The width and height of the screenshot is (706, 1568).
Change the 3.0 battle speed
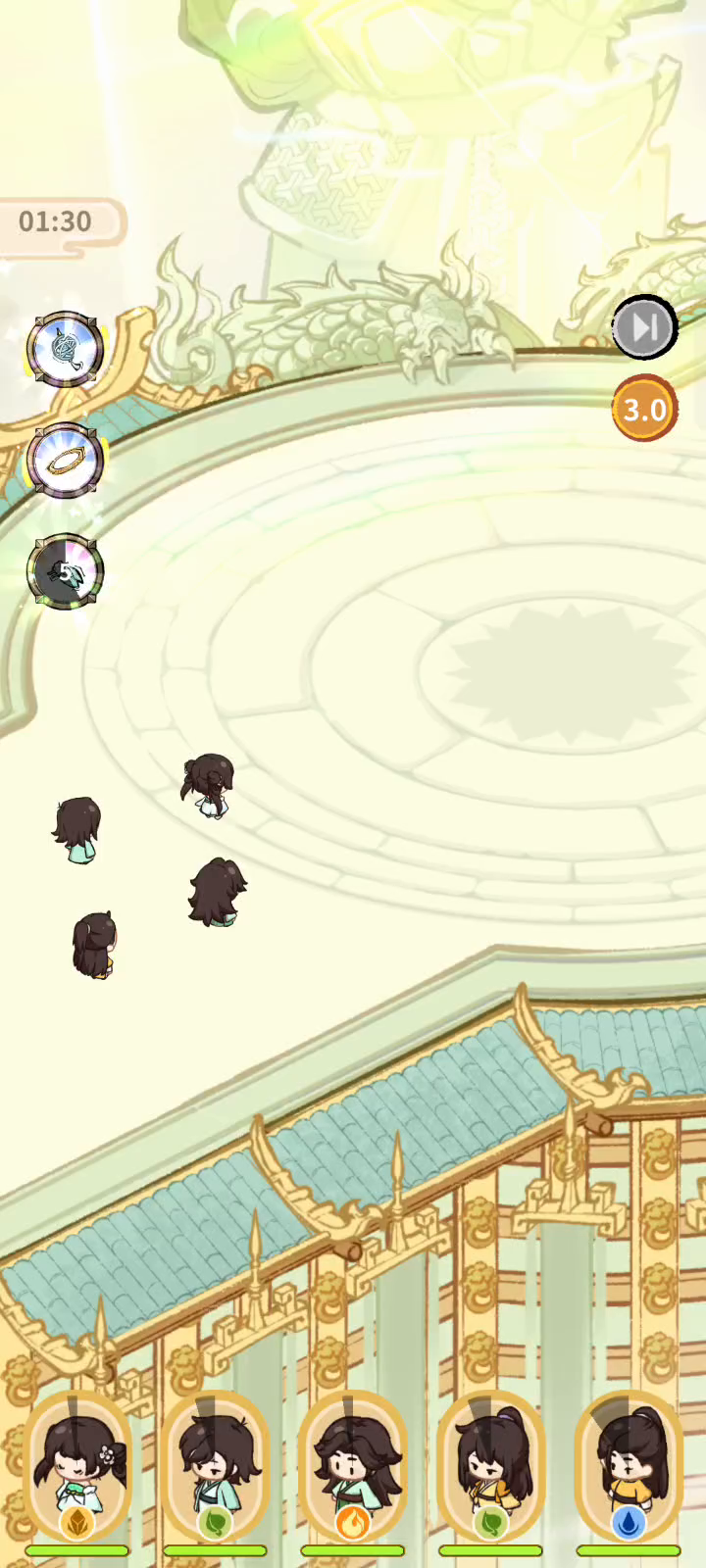[644, 409]
